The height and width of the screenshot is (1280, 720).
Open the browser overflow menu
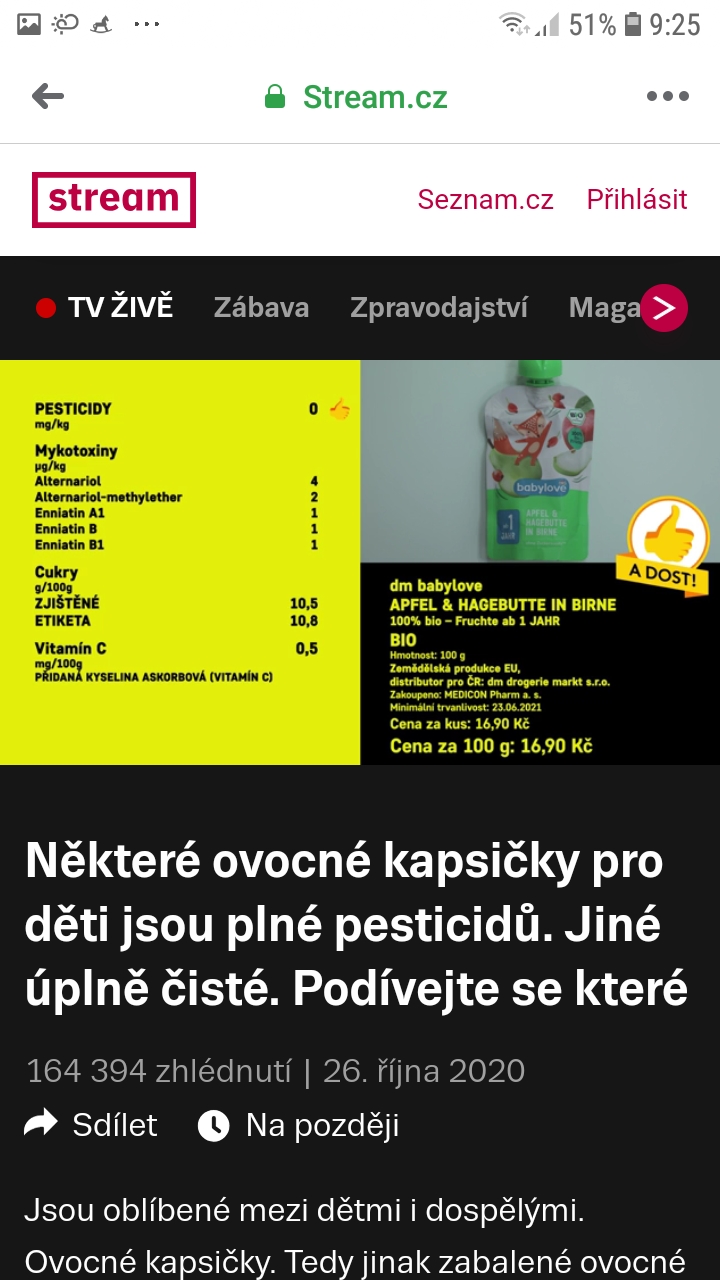pos(667,96)
